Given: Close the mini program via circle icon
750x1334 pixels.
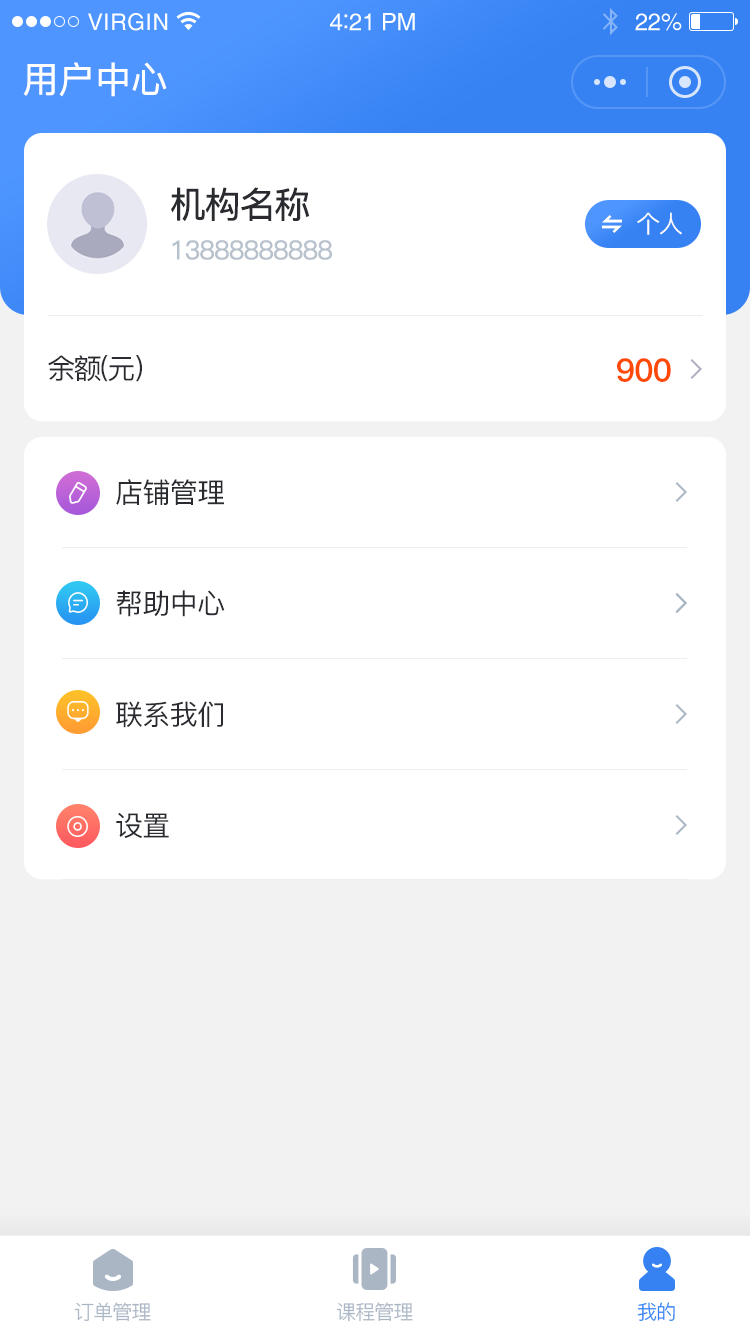Looking at the screenshot, I should coord(685,82).
